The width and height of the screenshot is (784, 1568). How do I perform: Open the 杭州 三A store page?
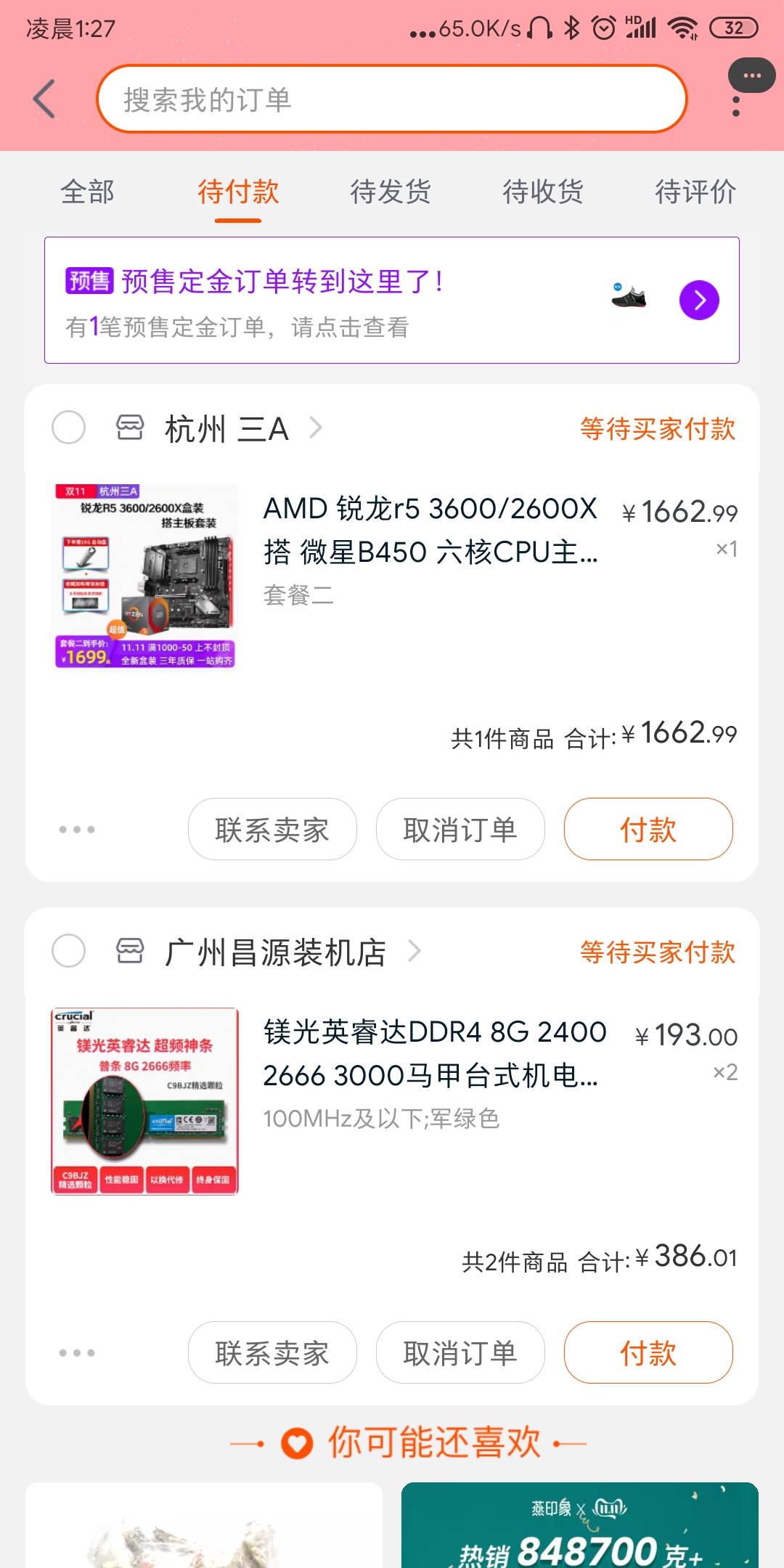coord(226,428)
